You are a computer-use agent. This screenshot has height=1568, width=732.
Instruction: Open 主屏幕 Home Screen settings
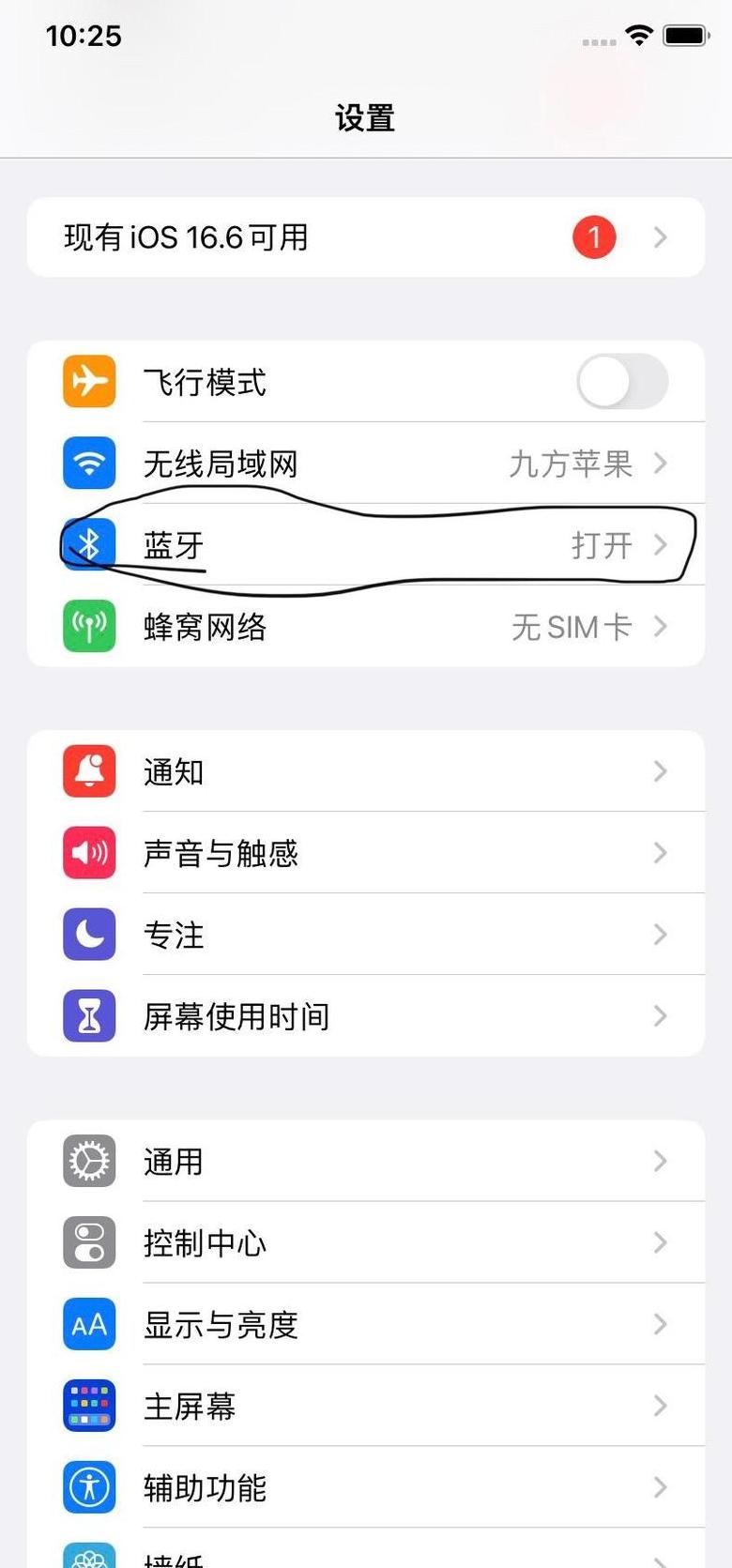point(366,1406)
